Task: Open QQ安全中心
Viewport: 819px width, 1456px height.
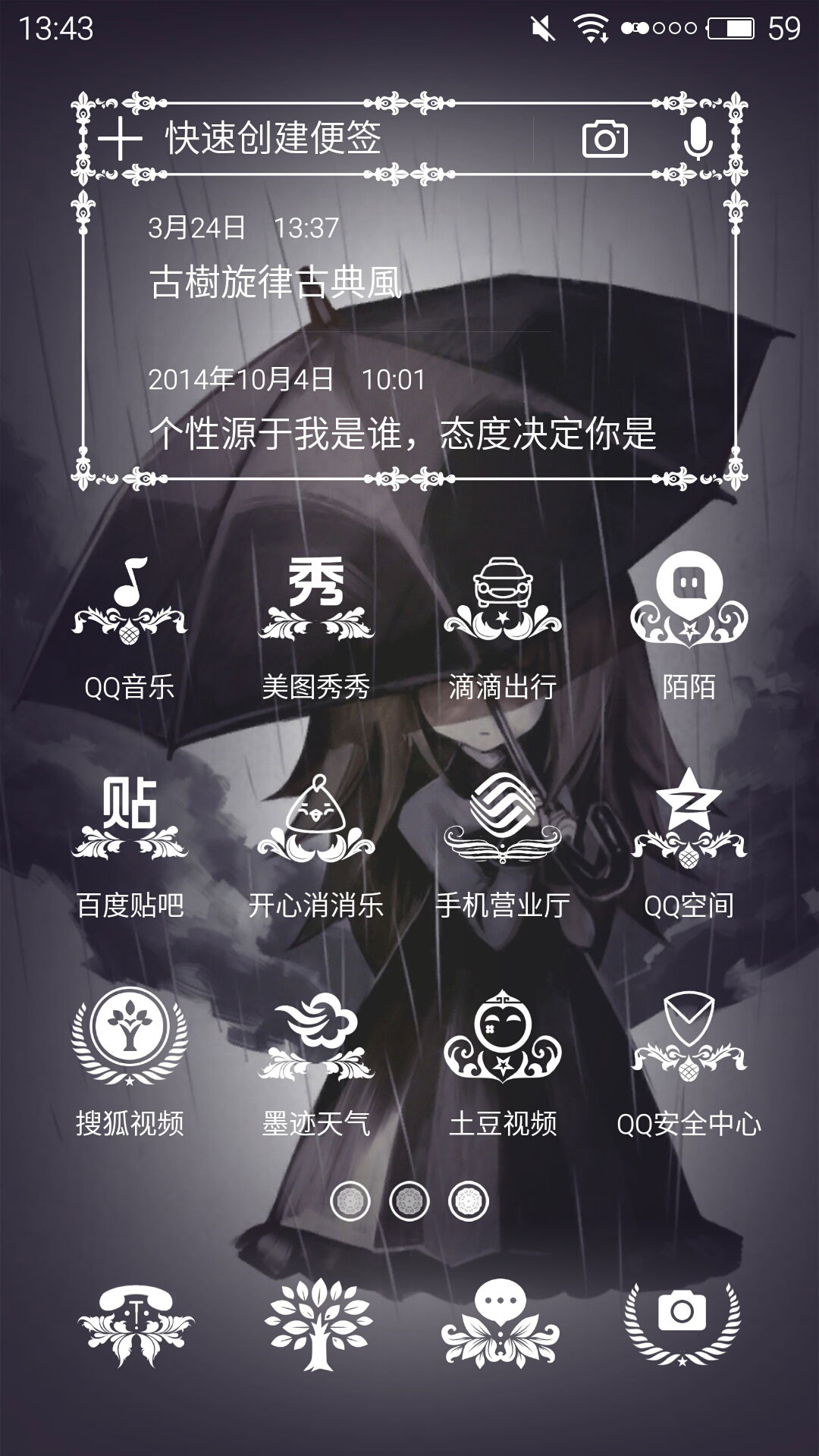Action: pyautogui.click(x=689, y=1063)
